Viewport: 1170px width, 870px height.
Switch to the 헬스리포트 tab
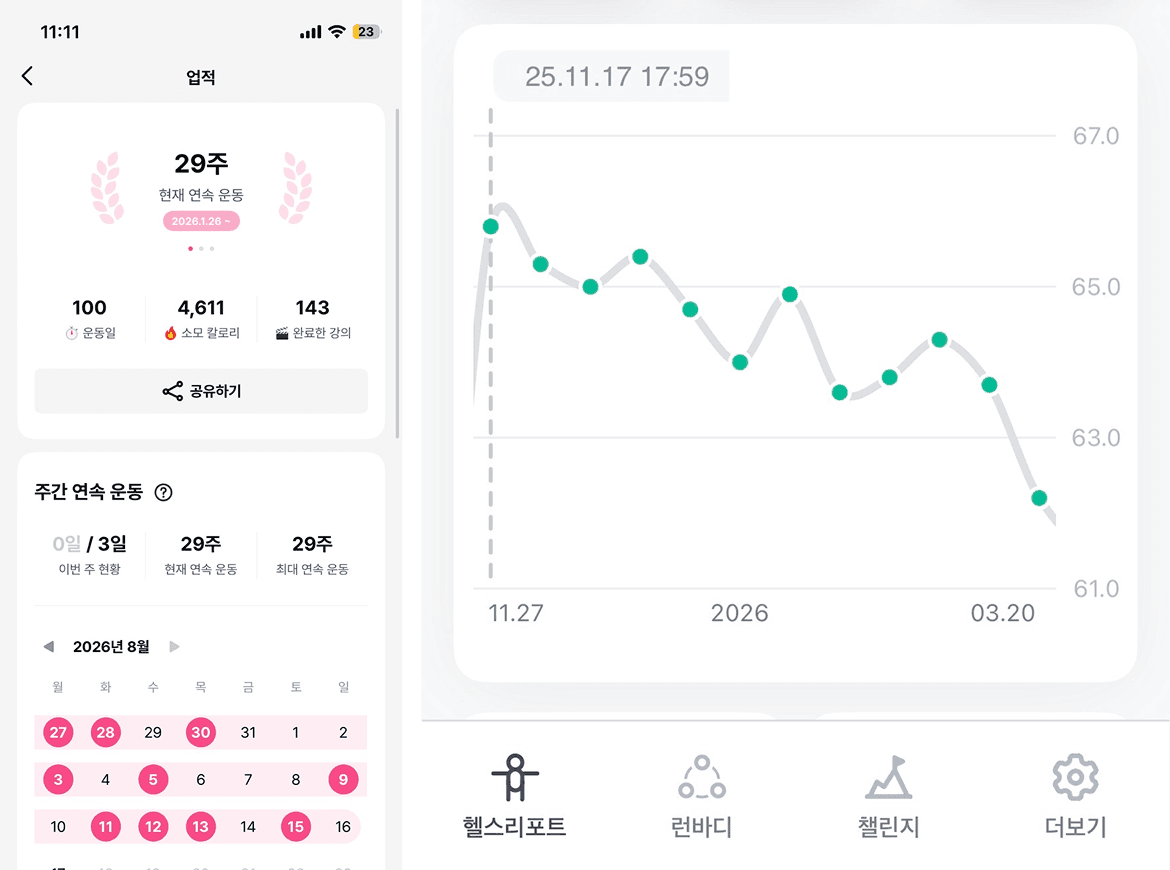point(515,796)
